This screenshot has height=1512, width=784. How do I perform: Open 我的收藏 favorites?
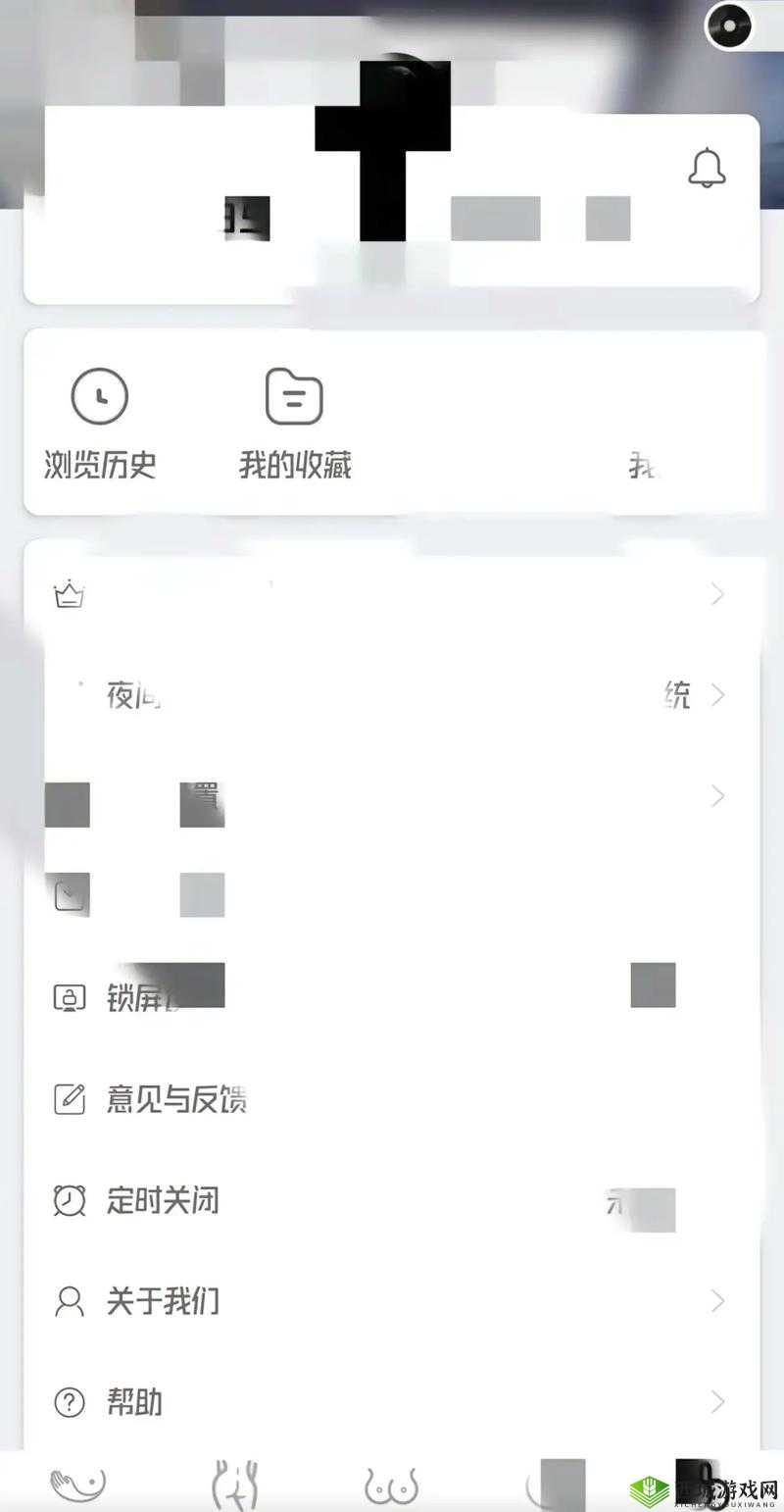(296, 467)
